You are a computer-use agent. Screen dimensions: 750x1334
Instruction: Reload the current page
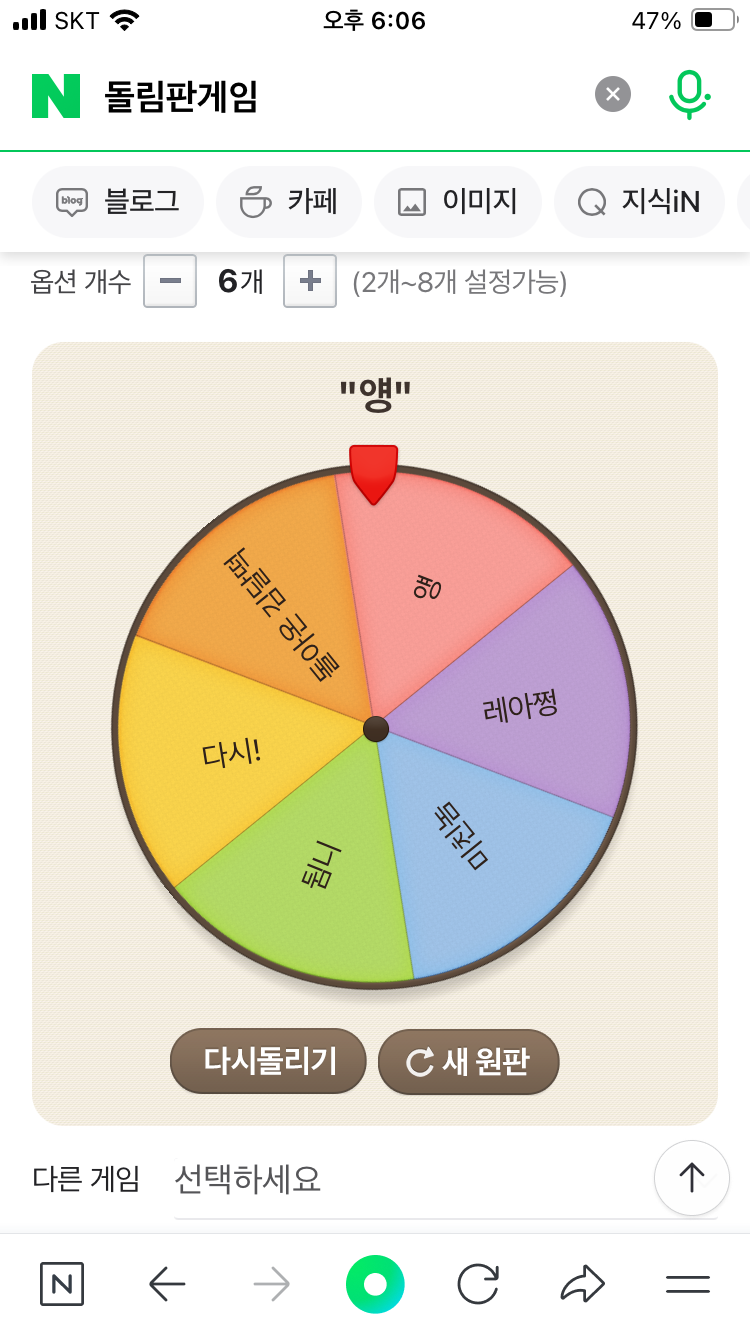tap(479, 1284)
